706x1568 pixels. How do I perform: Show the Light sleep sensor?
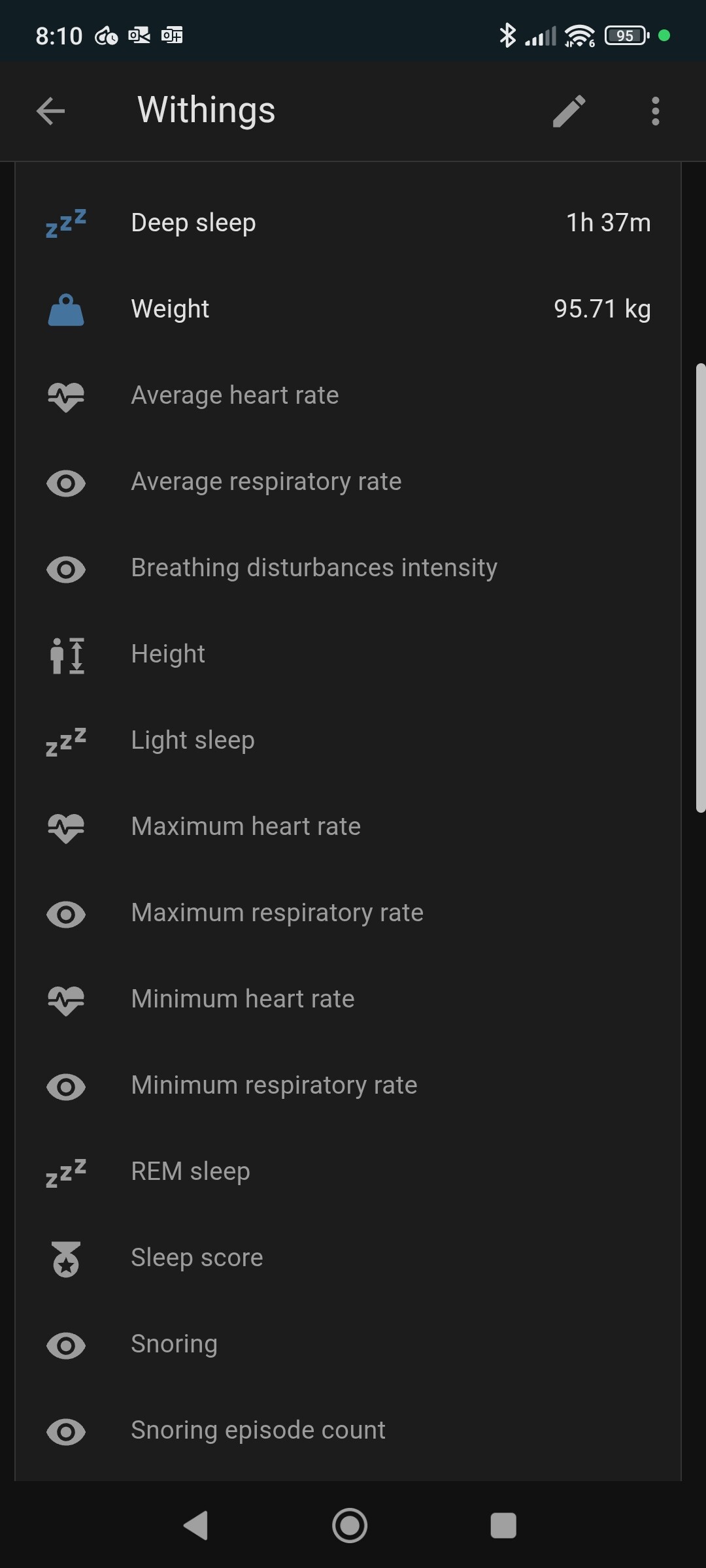pyautogui.click(x=348, y=740)
